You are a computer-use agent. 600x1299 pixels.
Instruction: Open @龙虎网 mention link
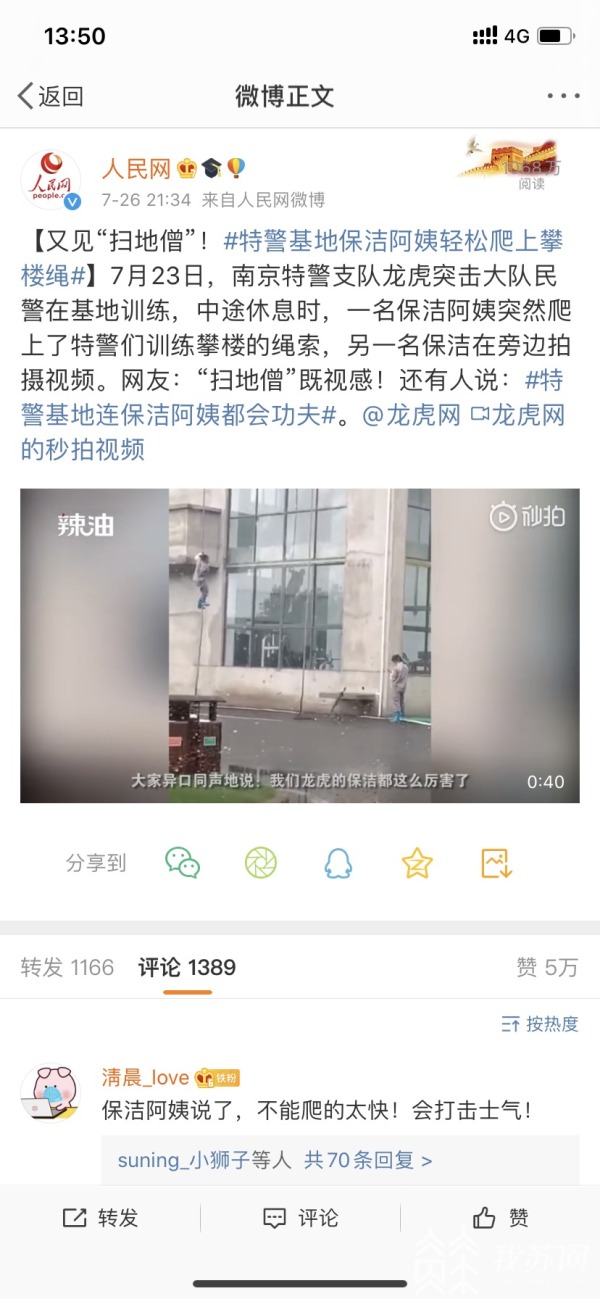click(410, 416)
